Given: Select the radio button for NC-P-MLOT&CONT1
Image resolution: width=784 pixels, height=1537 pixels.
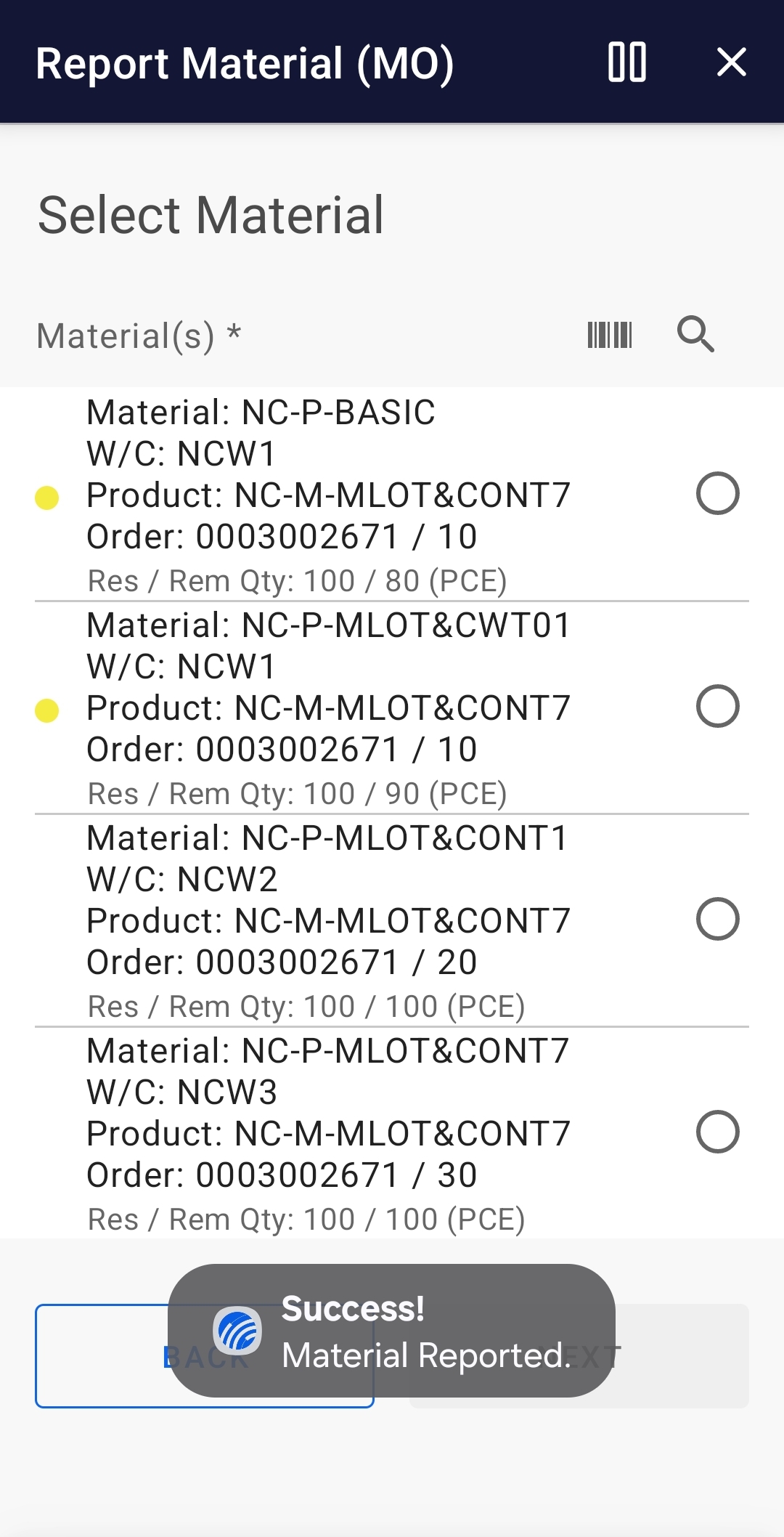Looking at the screenshot, I should [x=718, y=920].
